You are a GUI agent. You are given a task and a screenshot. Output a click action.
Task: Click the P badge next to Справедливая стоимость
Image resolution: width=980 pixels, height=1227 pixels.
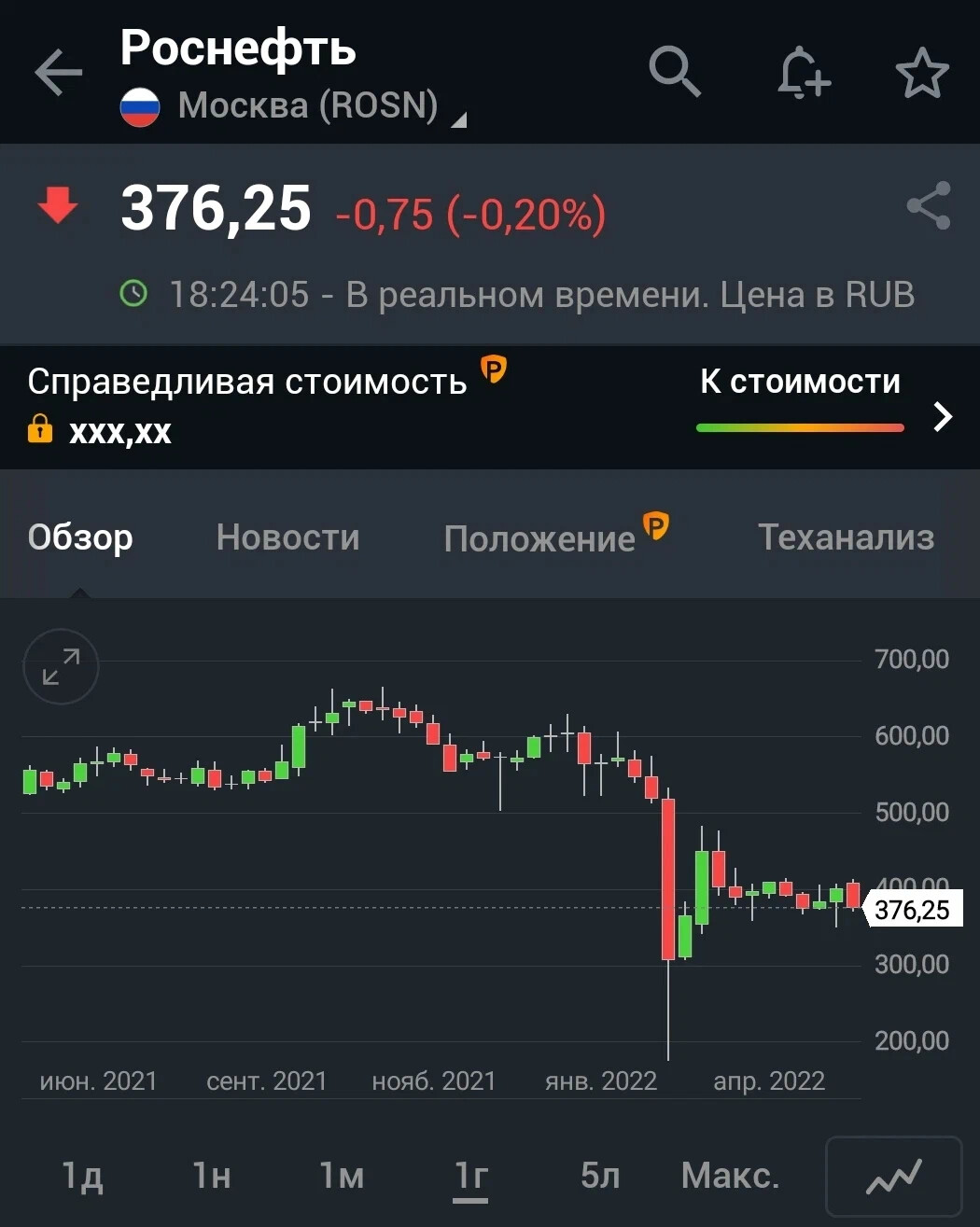coord(494,369)
